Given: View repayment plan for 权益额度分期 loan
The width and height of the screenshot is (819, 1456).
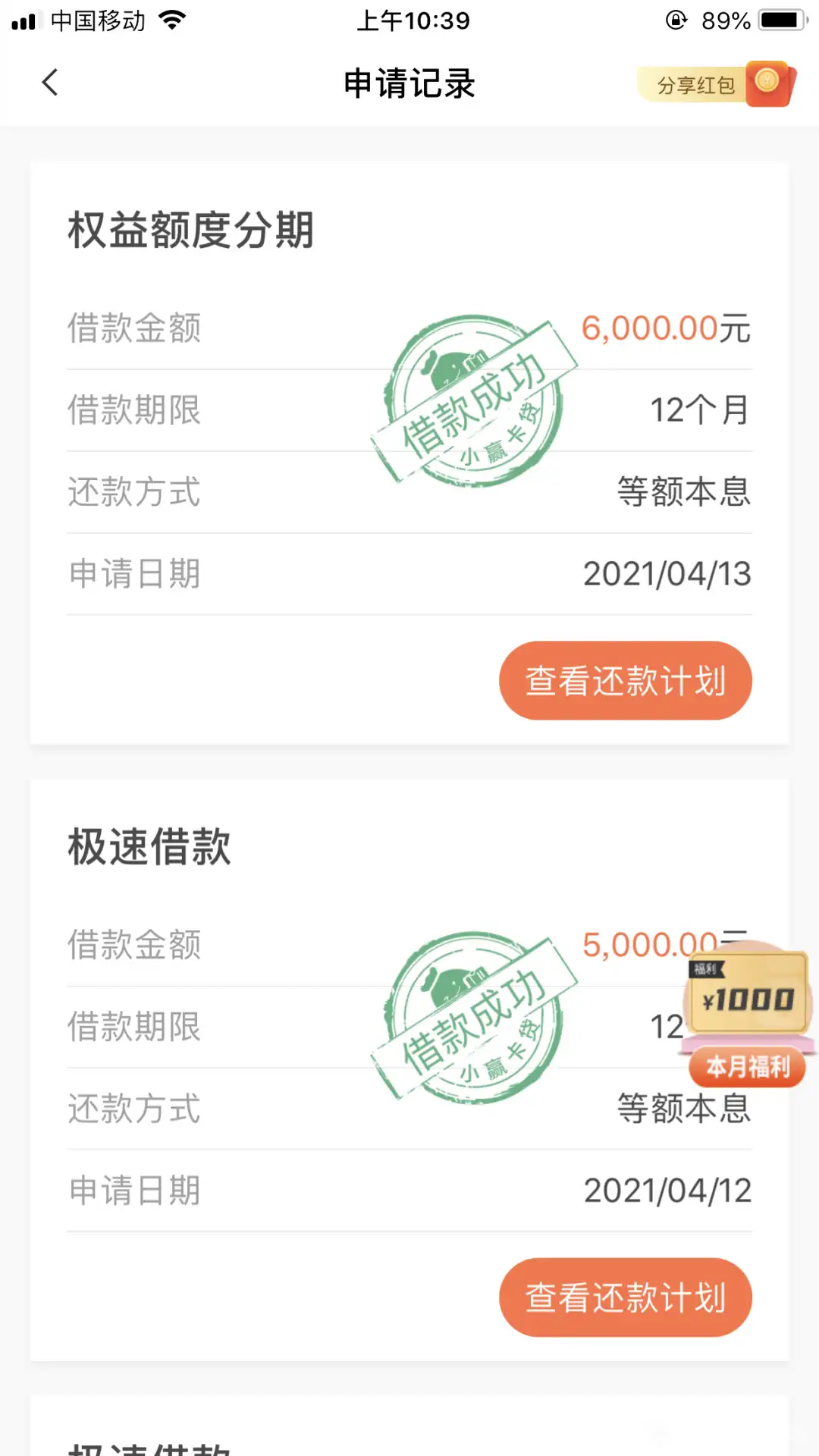Looking at the screenshot, I should click(x=626, y=680).
